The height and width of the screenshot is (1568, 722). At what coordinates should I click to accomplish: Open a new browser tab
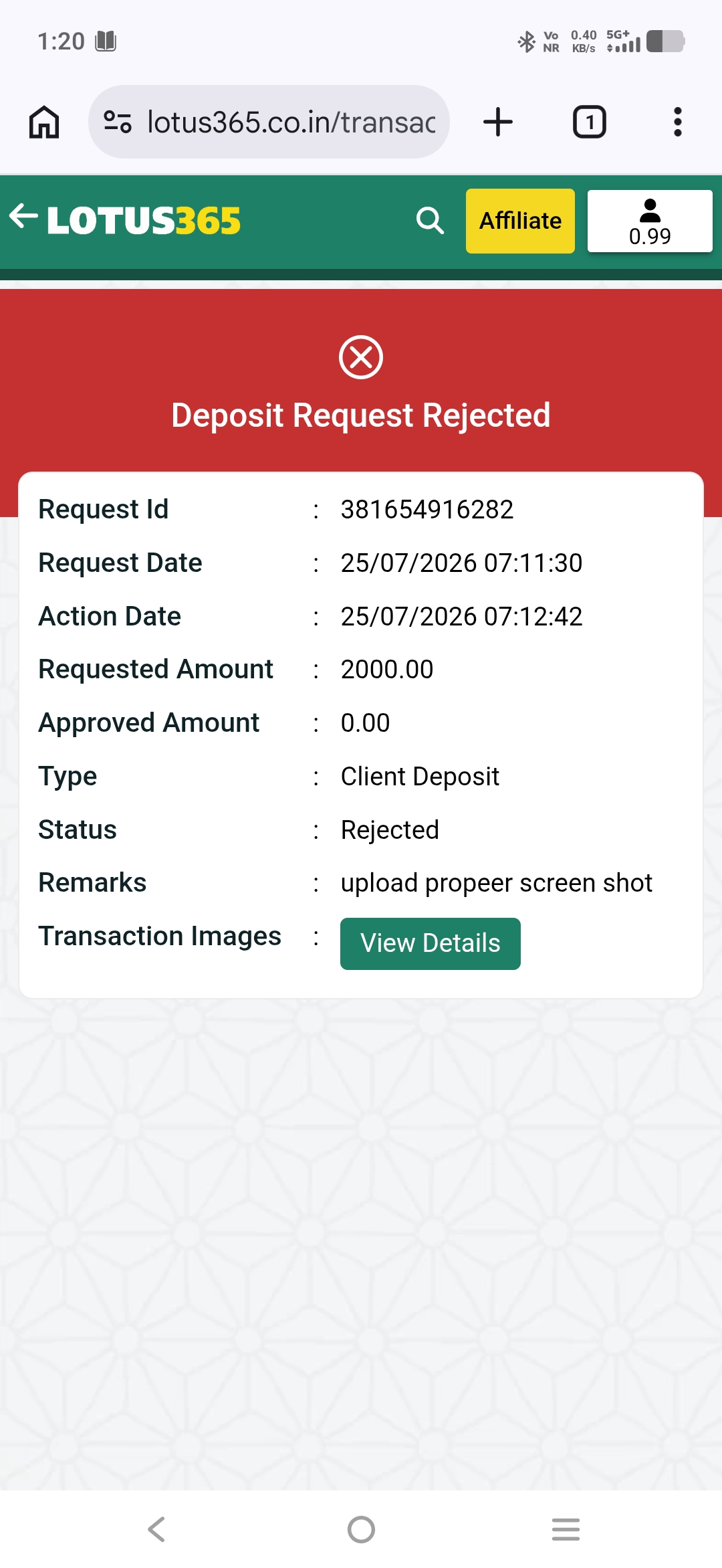(498, 122)
